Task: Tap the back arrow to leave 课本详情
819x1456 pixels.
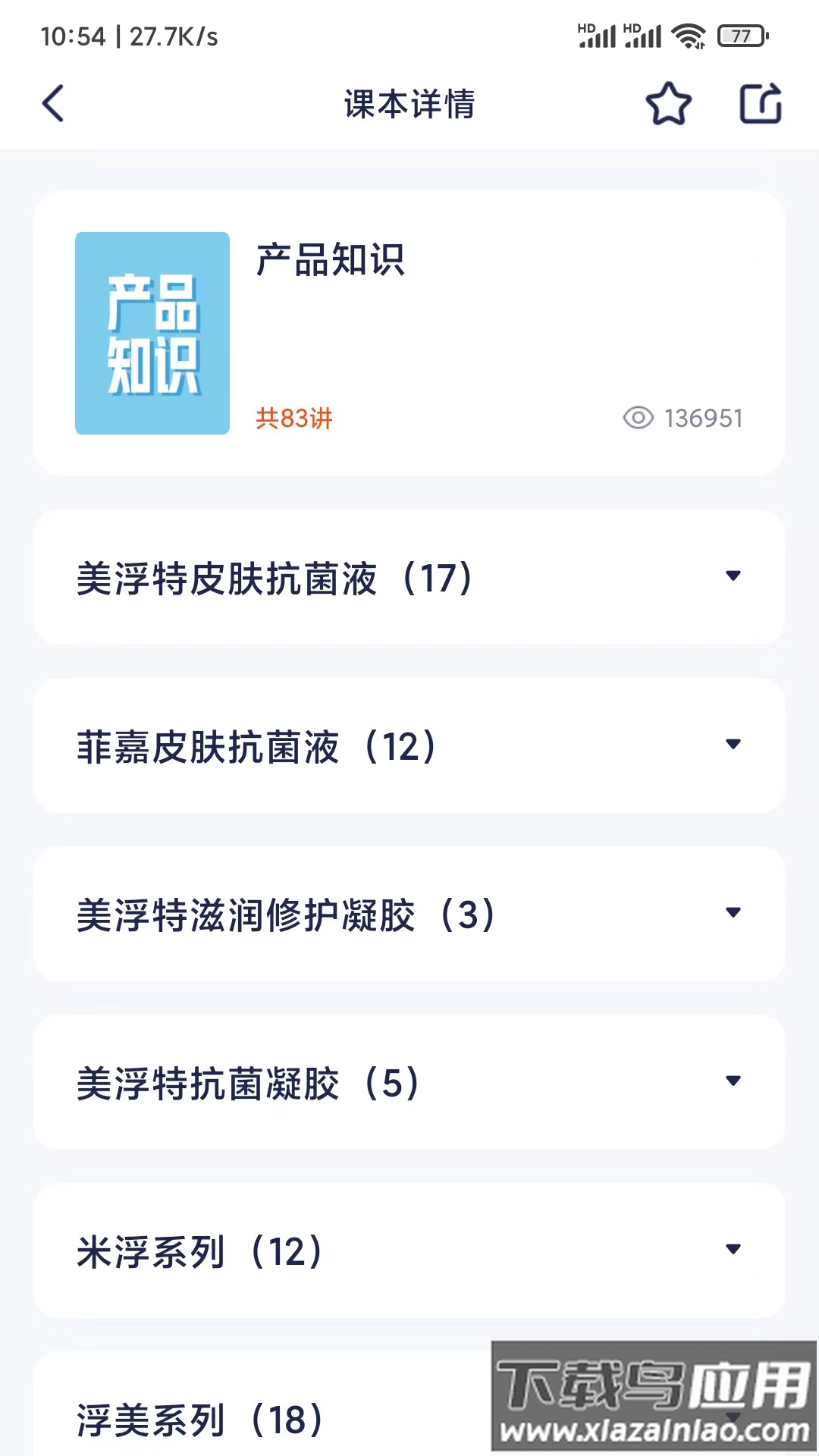Action: (x=53, y=104)
